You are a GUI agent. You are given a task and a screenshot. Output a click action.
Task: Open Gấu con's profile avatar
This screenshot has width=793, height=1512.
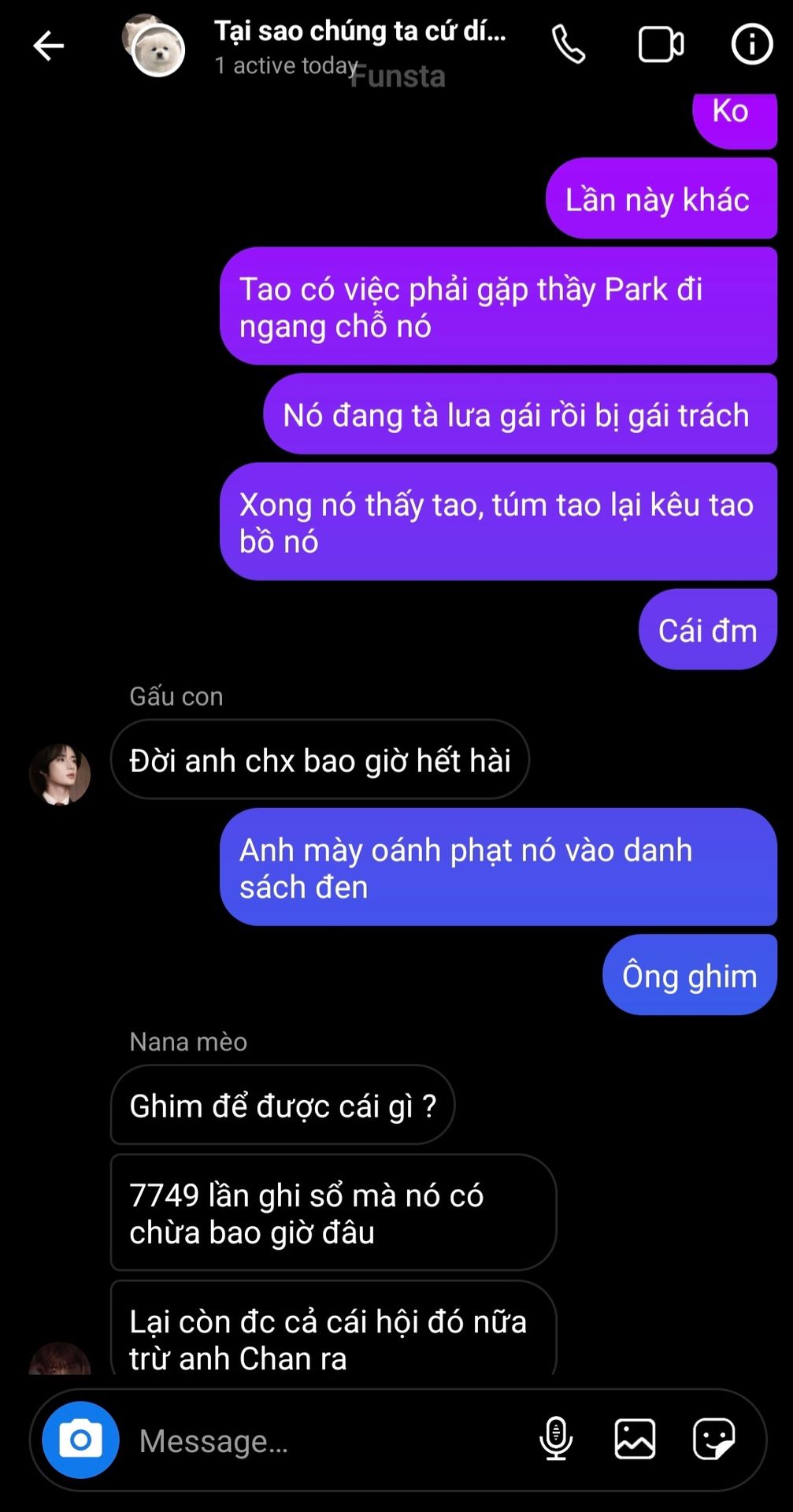click(x=60, y=774)
